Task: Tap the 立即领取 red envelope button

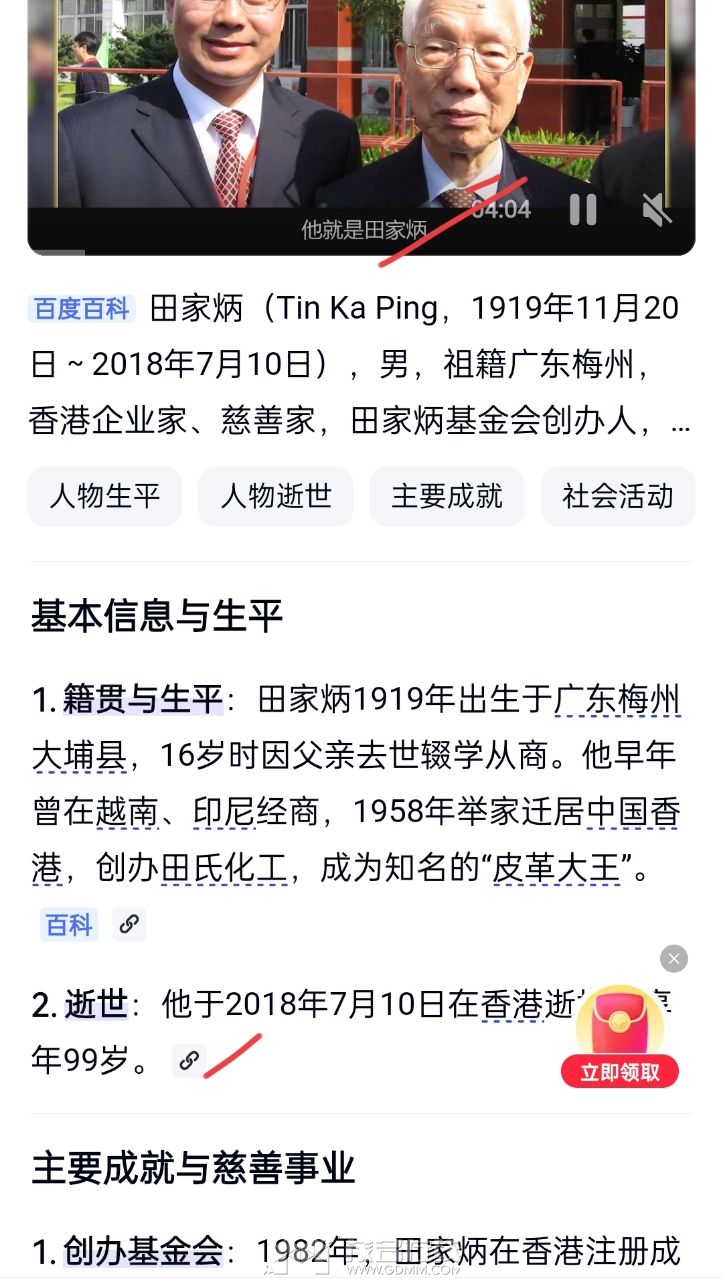Action: pos(620,1072)
